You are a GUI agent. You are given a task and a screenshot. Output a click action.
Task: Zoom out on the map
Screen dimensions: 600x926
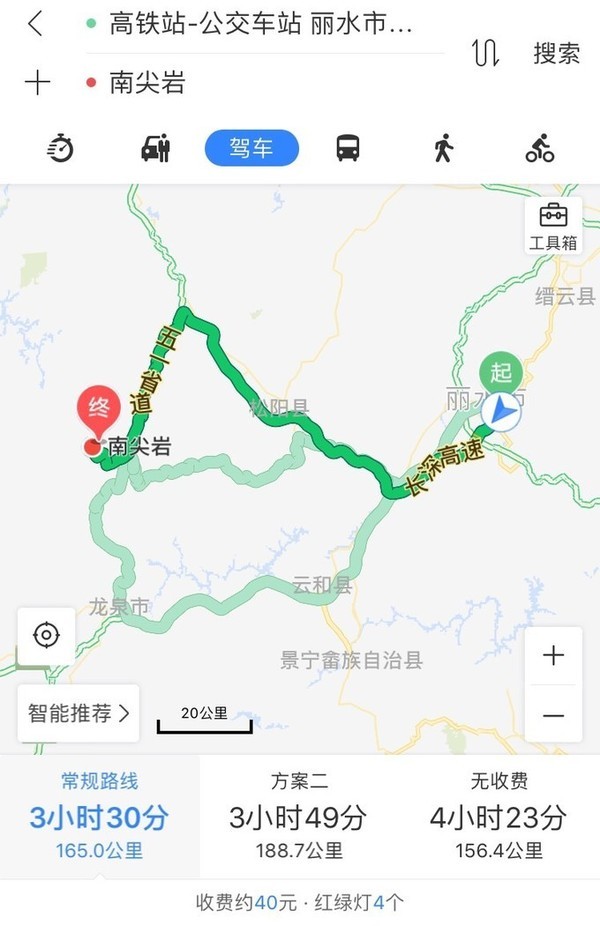click(553, 715)
